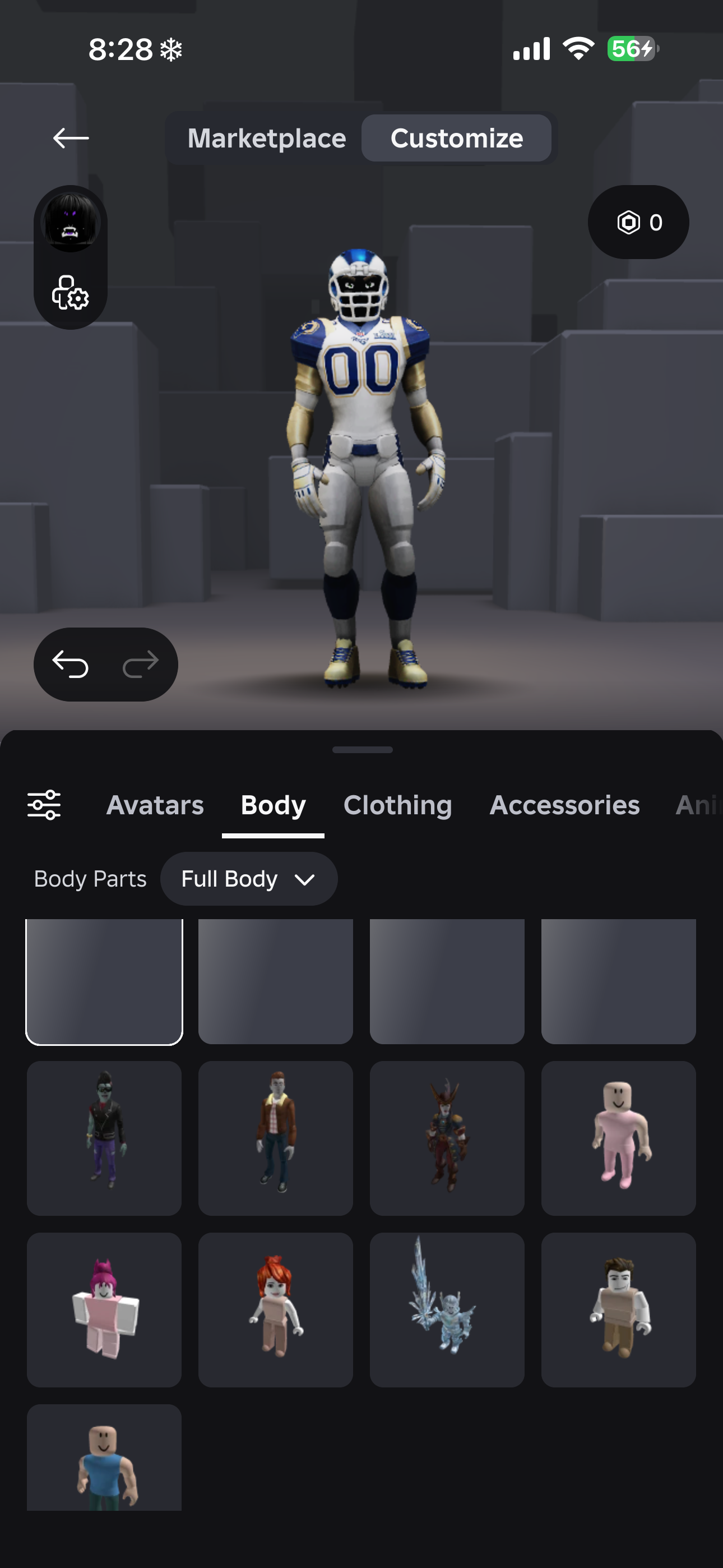This screenshot has height=1568, width=723.
Task: Equip the ice crystal sword body
Action: point(447,1309)
